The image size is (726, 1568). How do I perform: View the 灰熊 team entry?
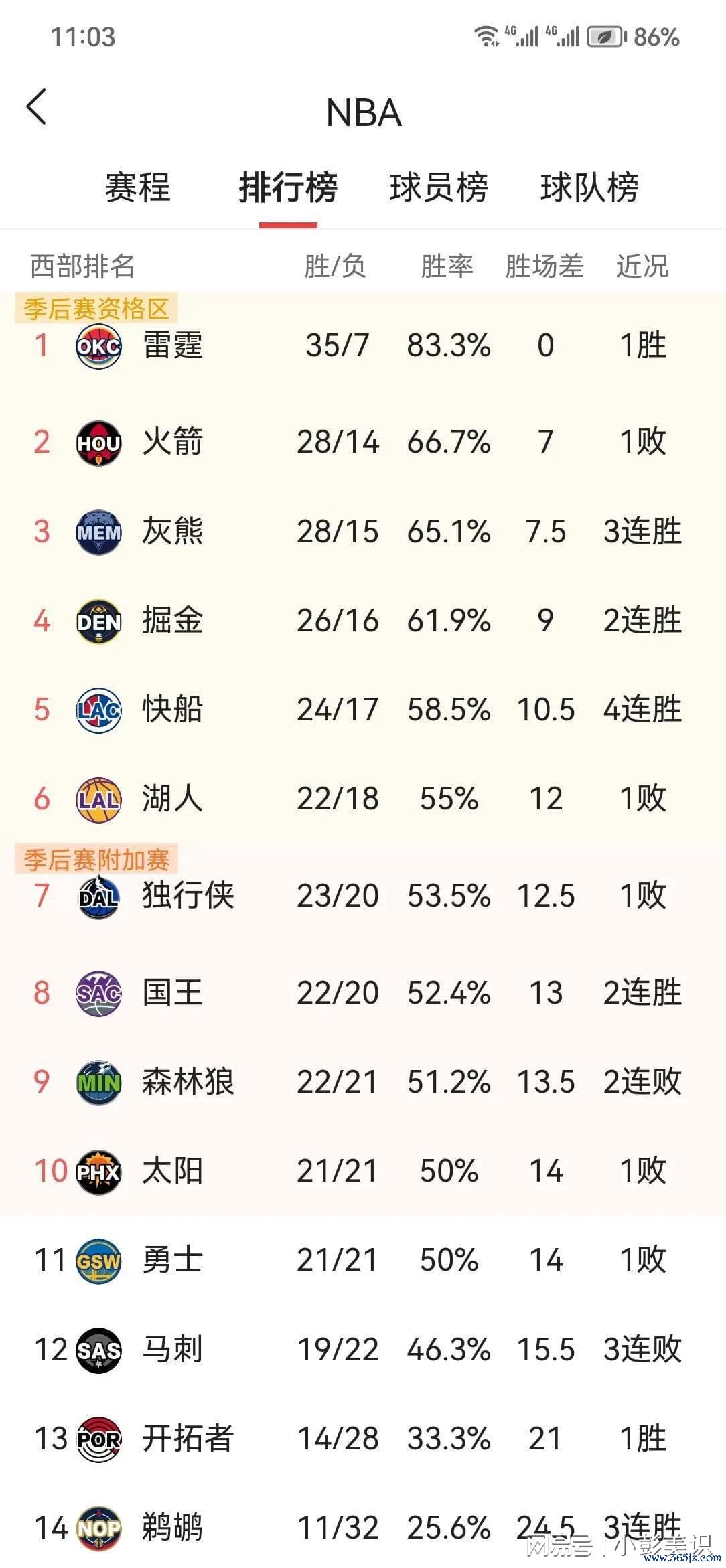click(x=363, y=532)
